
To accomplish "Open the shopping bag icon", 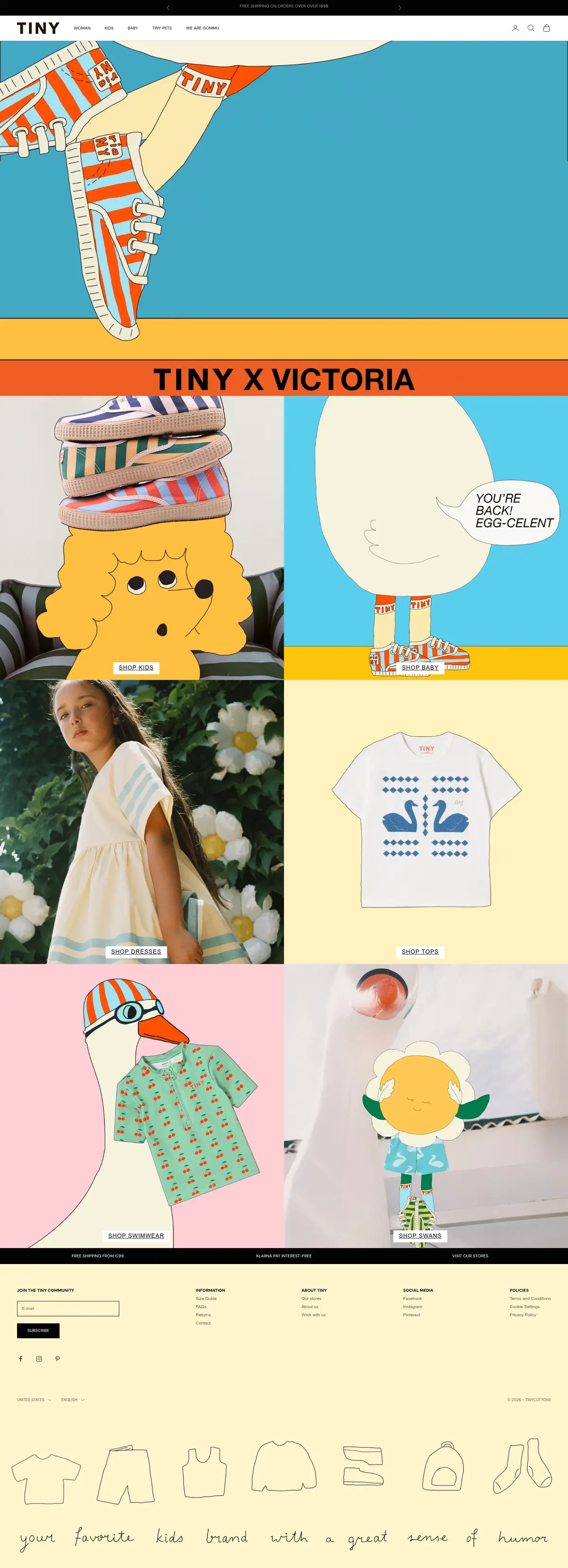I will [547, 28].
